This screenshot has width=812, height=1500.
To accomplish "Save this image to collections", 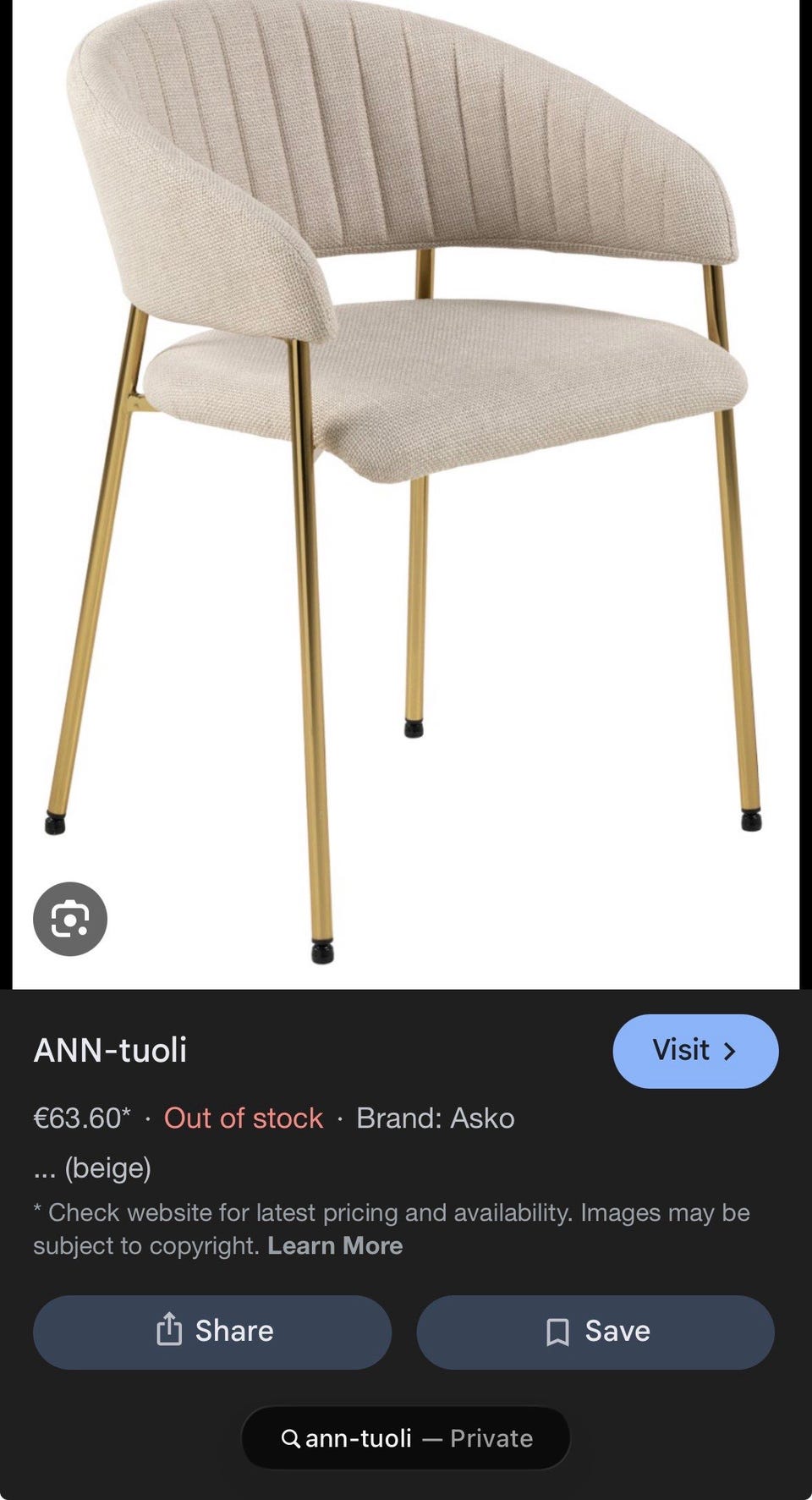I will point(595,1332).
